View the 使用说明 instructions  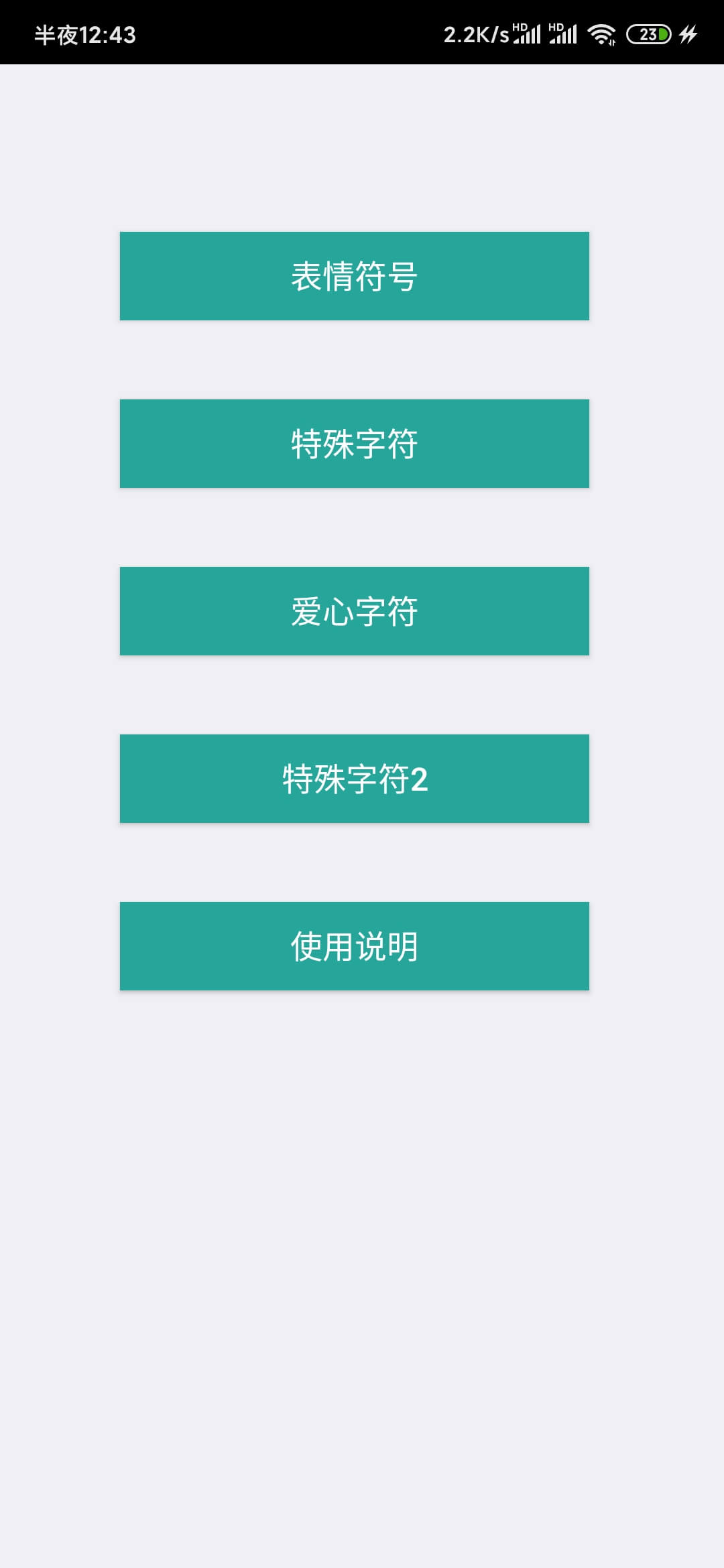[354, 946]
